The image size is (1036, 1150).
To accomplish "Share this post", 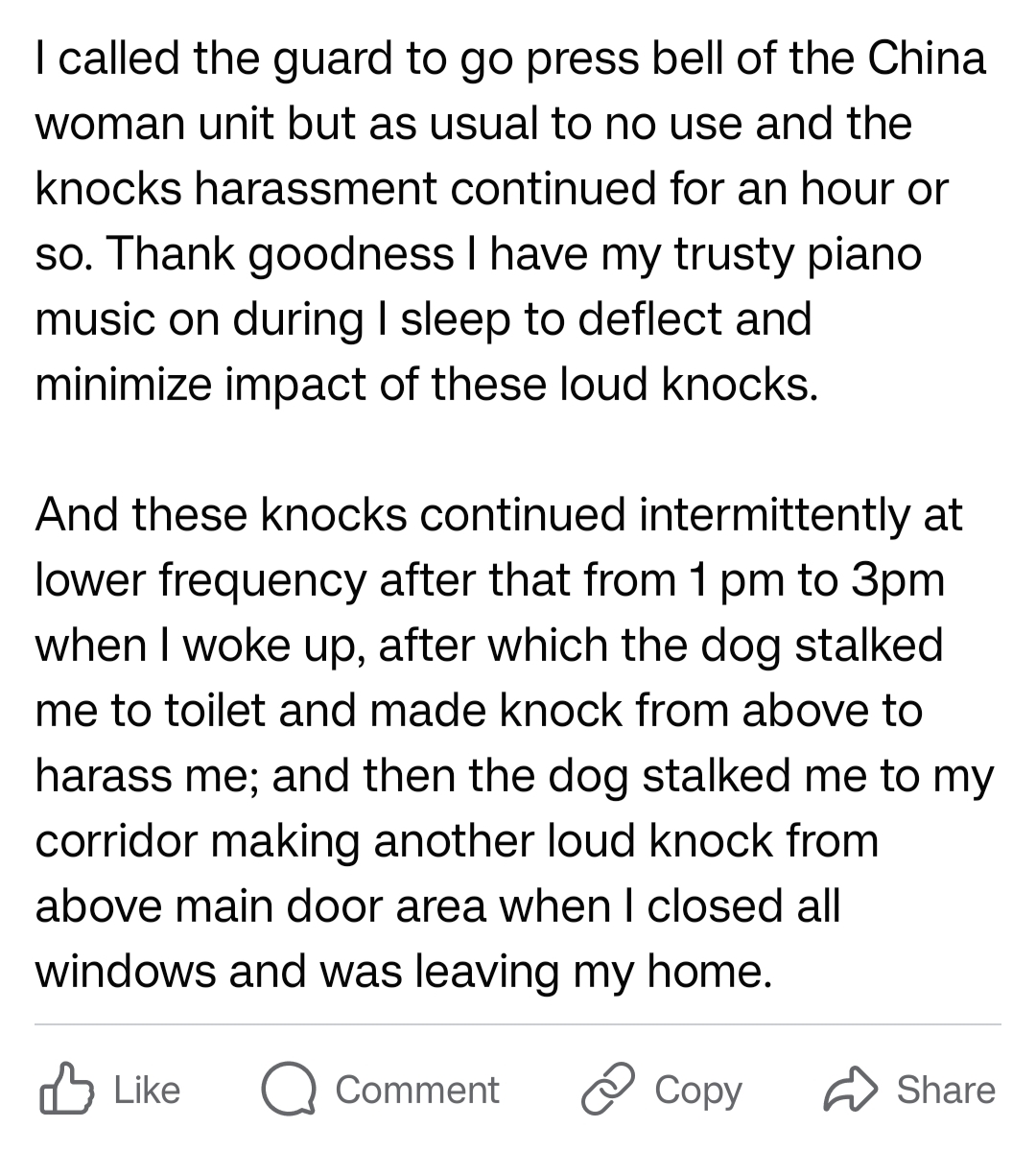I will pyautogui.click(x=909, y=1090).
